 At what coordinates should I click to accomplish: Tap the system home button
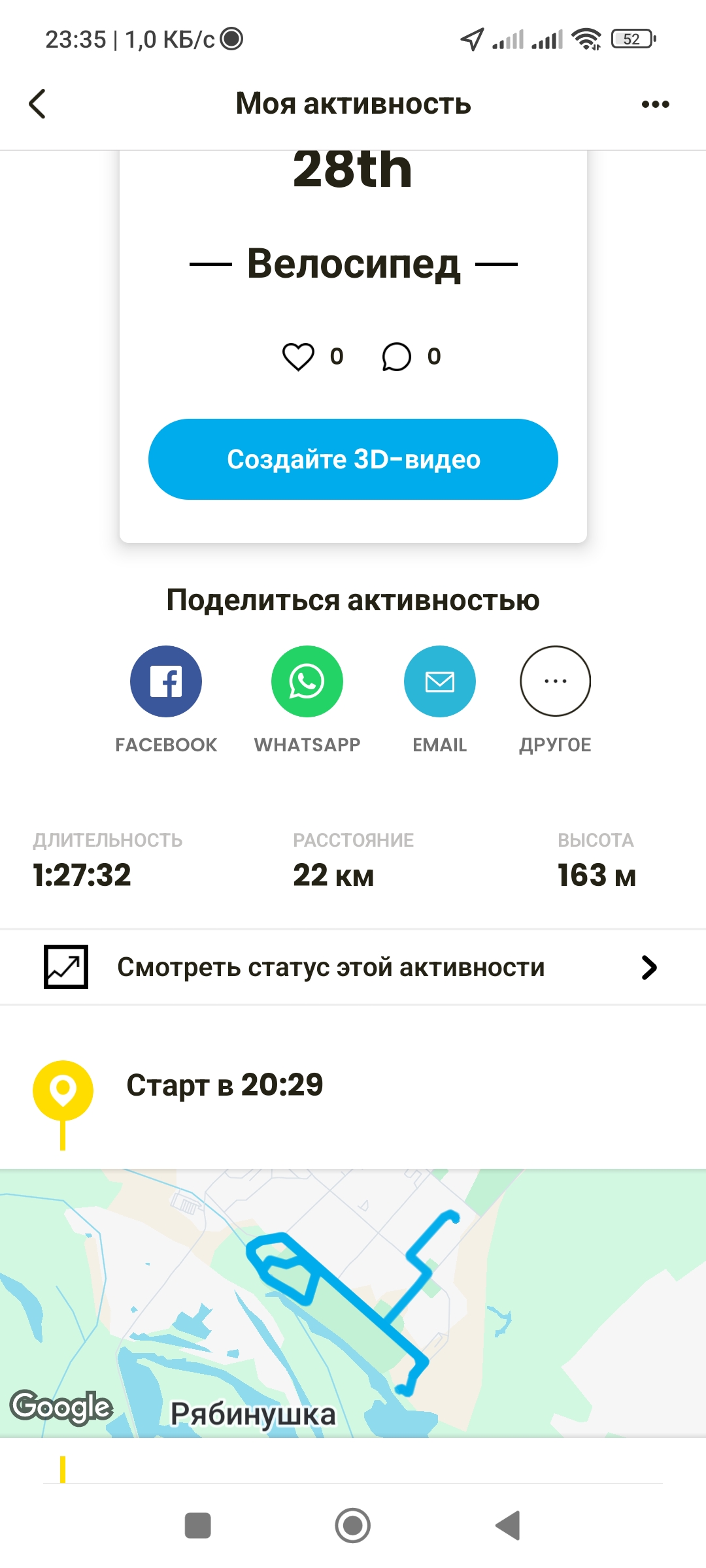tap(353, 1526)
